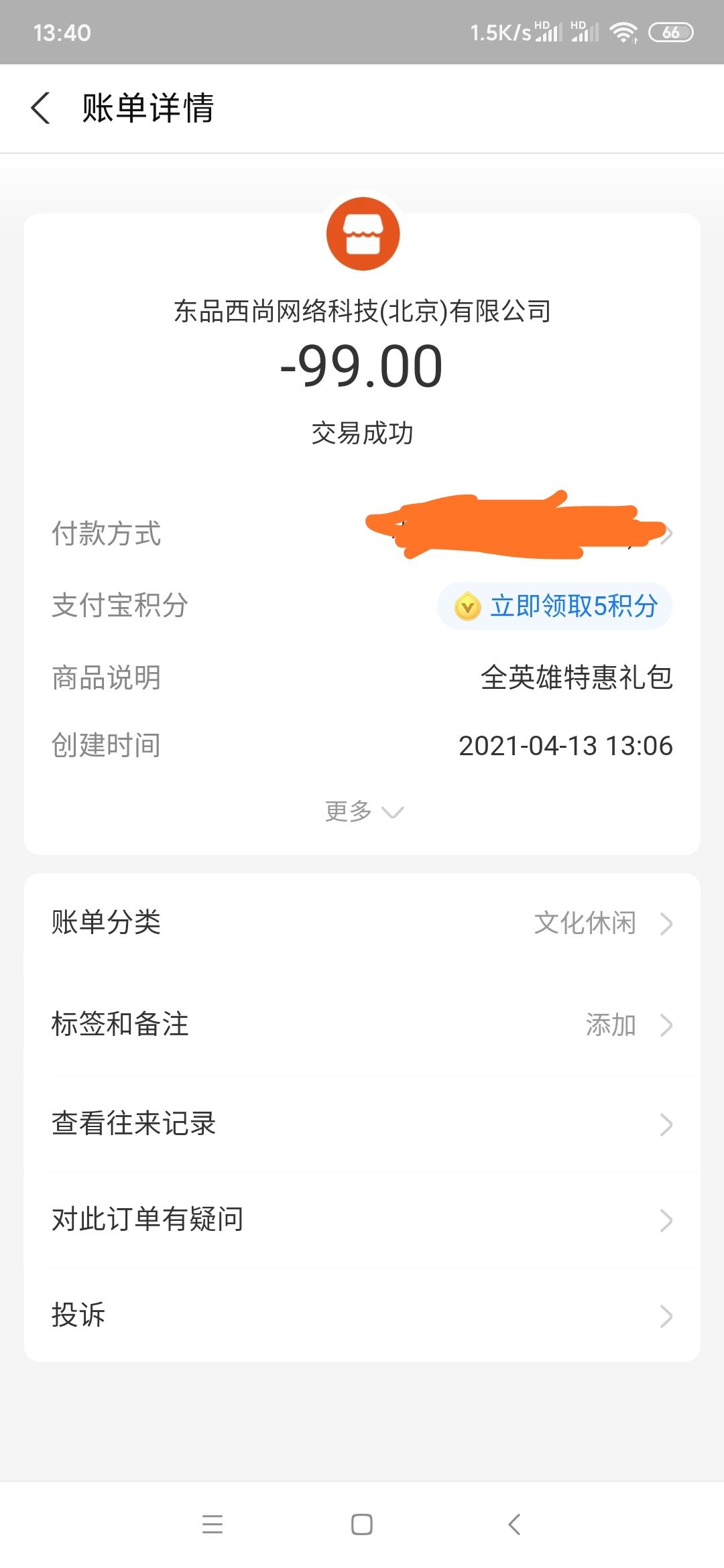Go back from the 账单详情 page
The width and height of the screenshot is (724, 1568).
[41, 108]
